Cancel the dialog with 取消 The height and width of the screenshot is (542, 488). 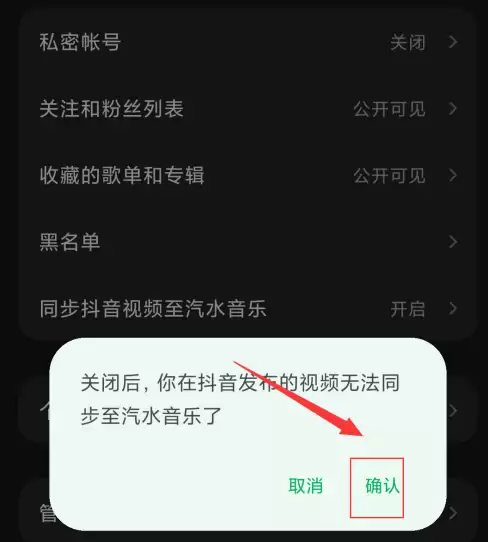(x=306, y=486)
